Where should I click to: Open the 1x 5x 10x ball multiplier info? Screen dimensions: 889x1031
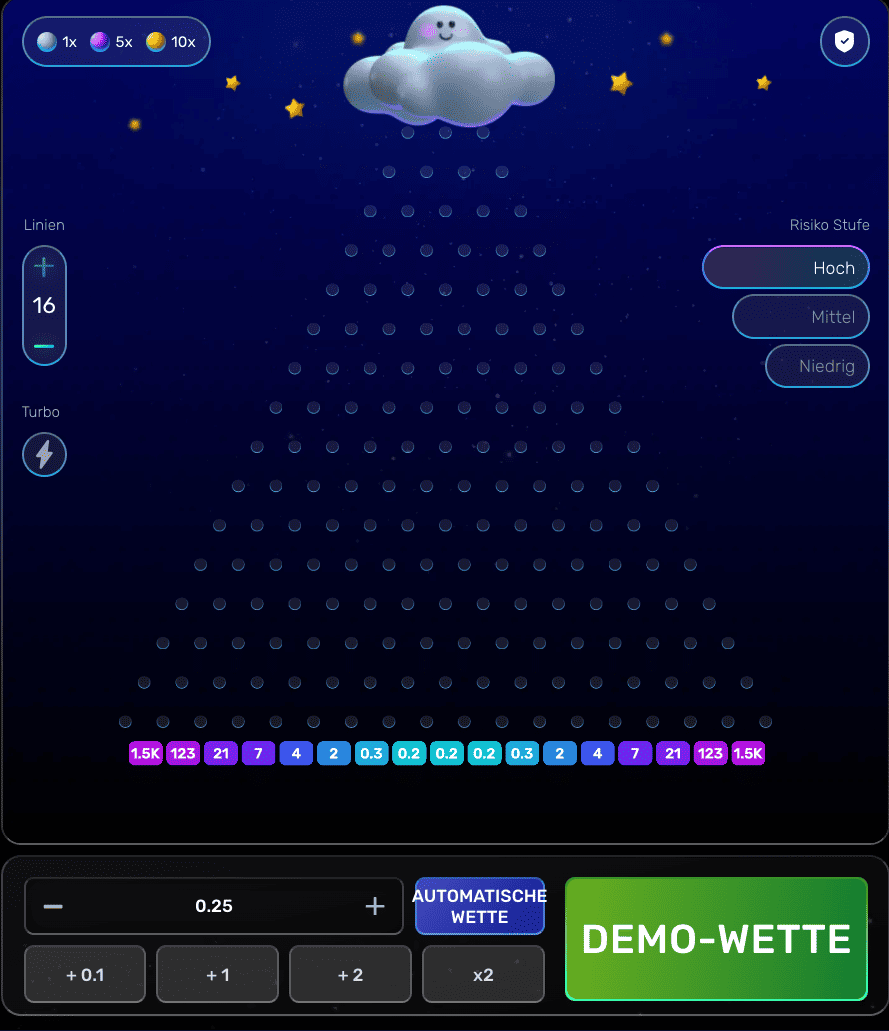116,42
